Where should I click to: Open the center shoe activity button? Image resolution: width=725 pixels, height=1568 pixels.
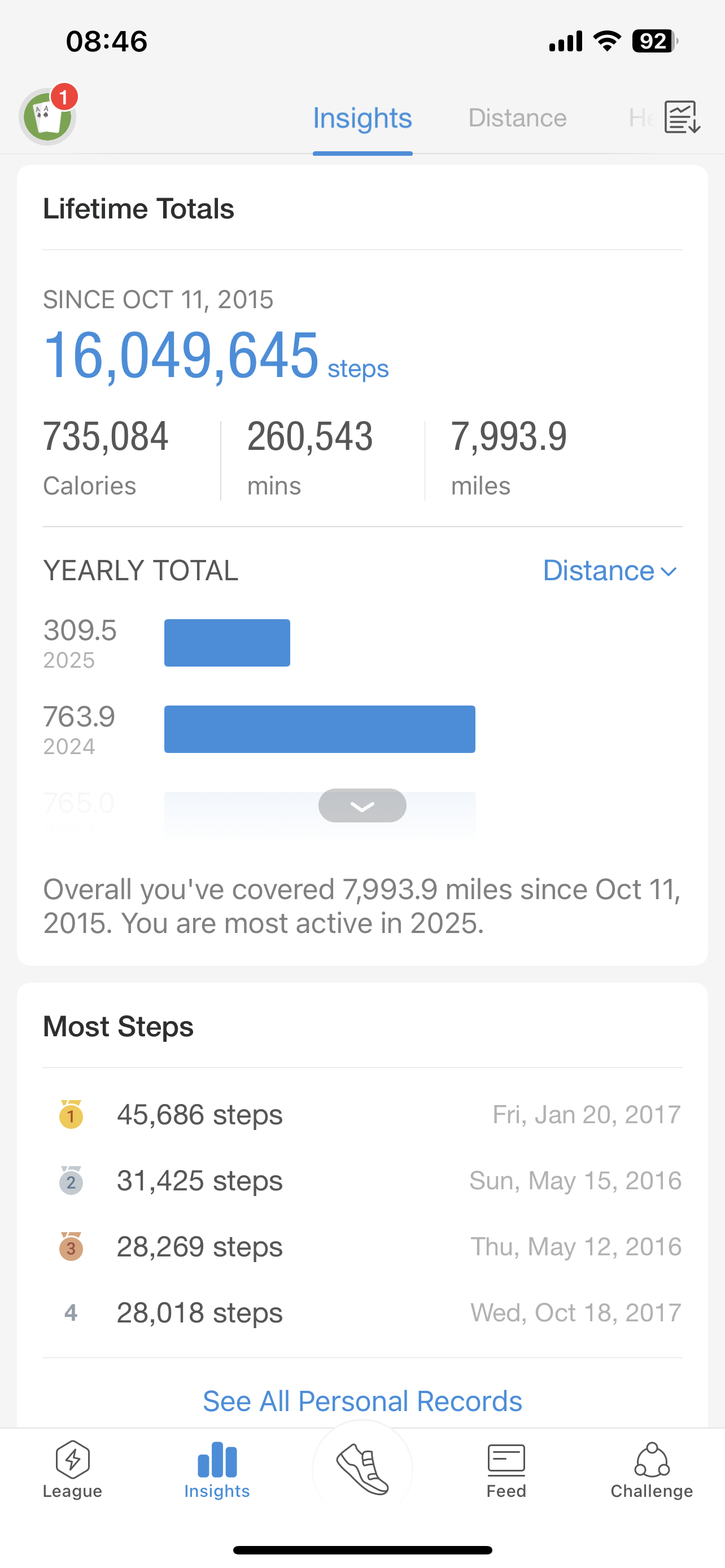click(x=362, y=1469)
